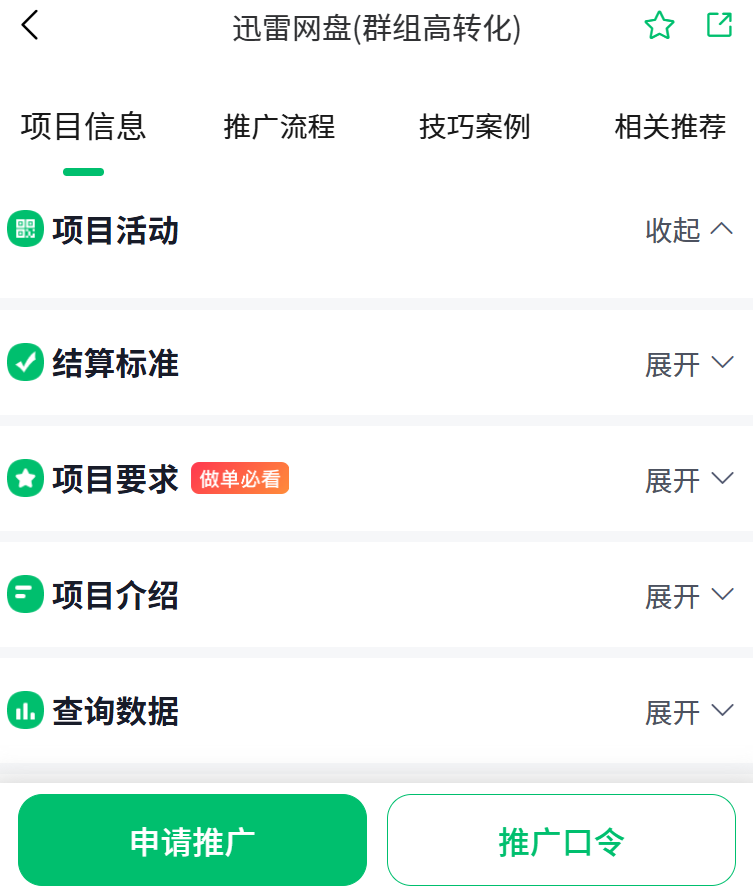Expand the 结算标准 section
This screenshot has width=753, height=894.
(689, 364)
